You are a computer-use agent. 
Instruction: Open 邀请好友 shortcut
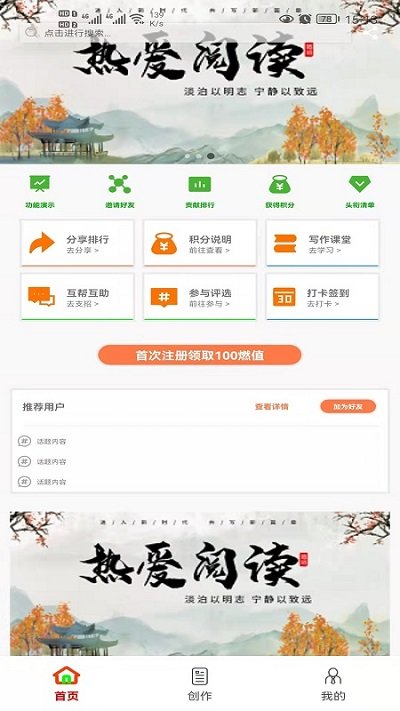coord(120,191)
